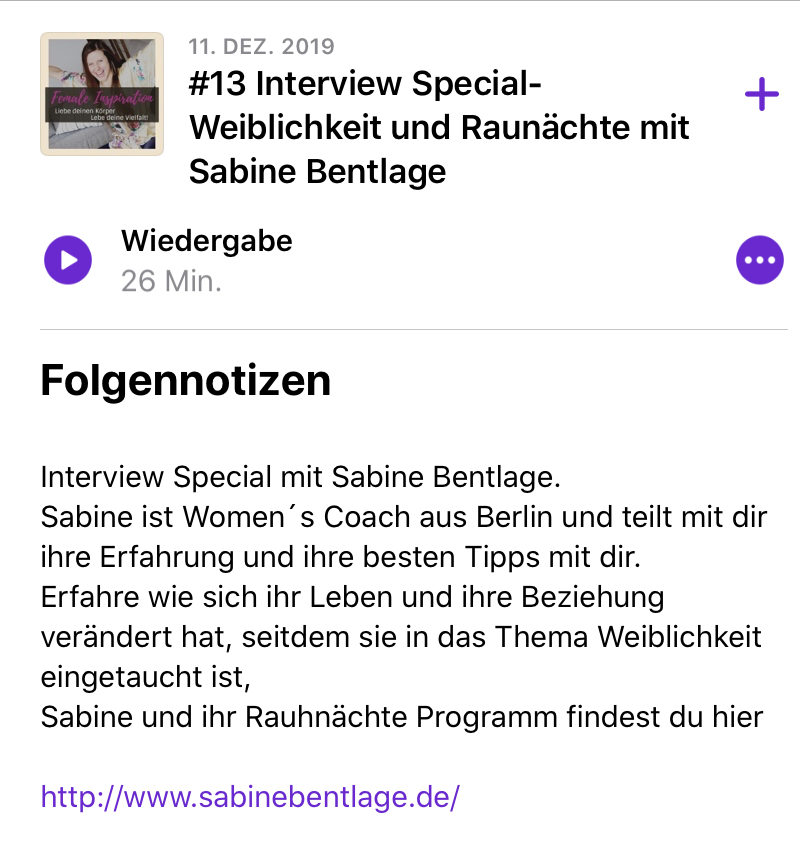Play the Interview Special episode
Viewport: 800px width, 844px height.
pos(68,261)
